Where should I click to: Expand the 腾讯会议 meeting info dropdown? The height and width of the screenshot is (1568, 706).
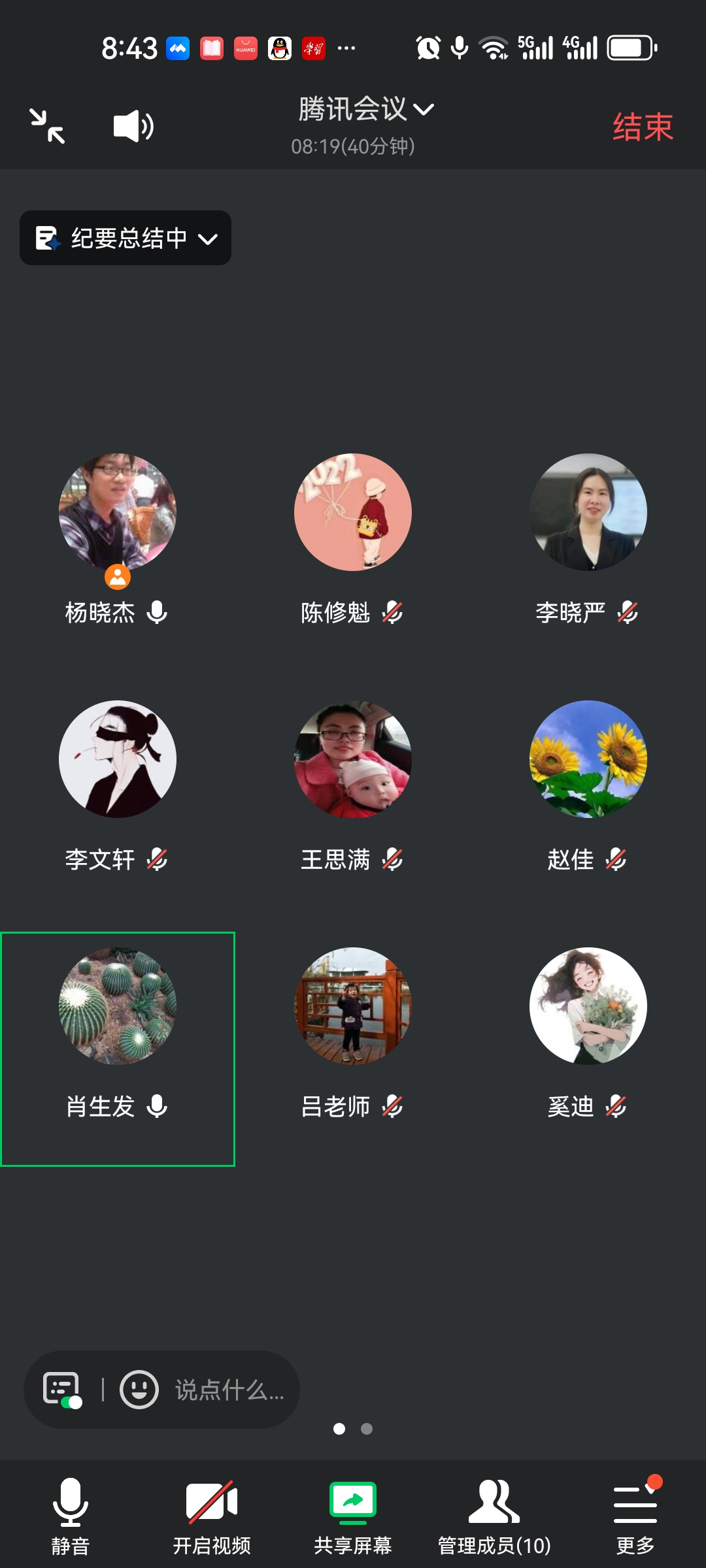(x=365, y=110)
